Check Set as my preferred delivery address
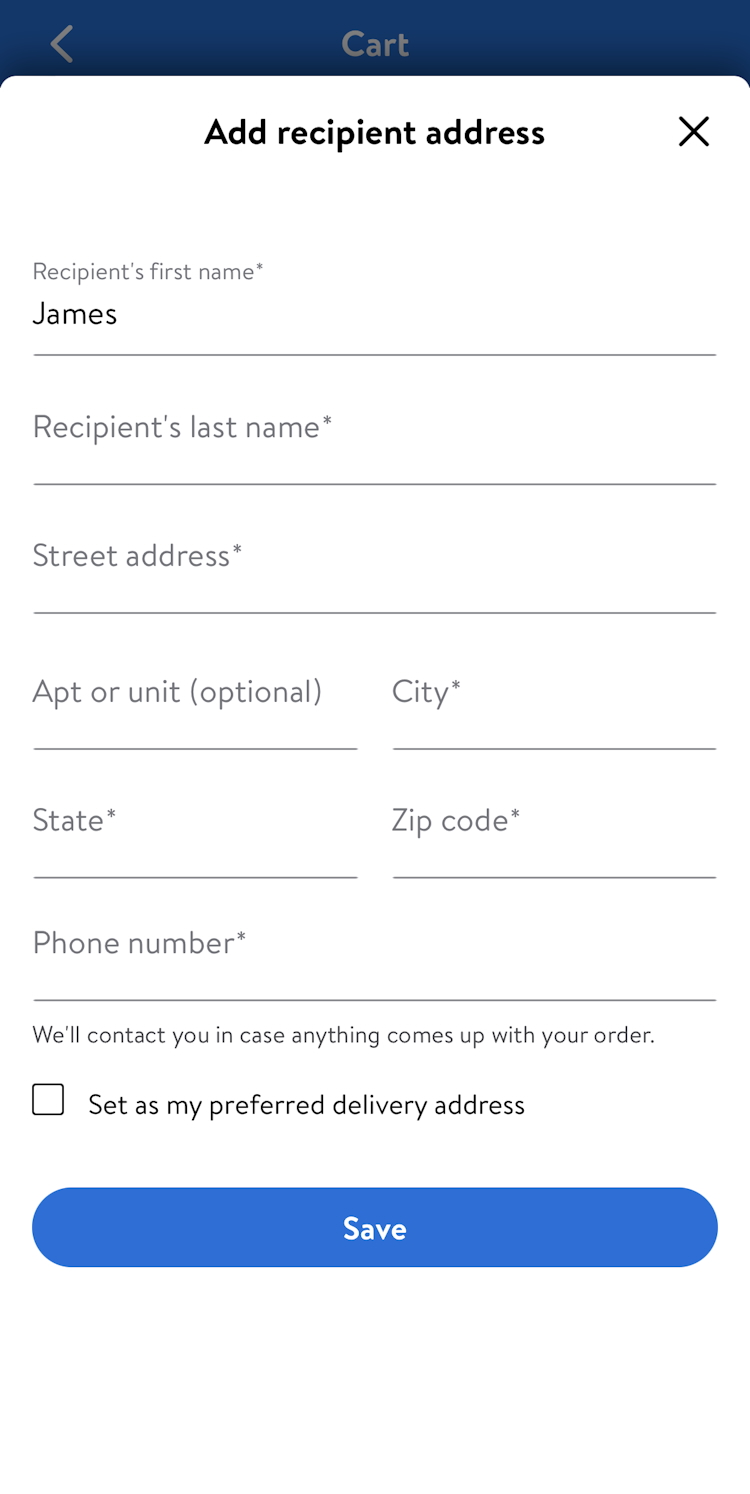The height and width of the screenshot is (1494, 750). click(x=48, y=1100)
